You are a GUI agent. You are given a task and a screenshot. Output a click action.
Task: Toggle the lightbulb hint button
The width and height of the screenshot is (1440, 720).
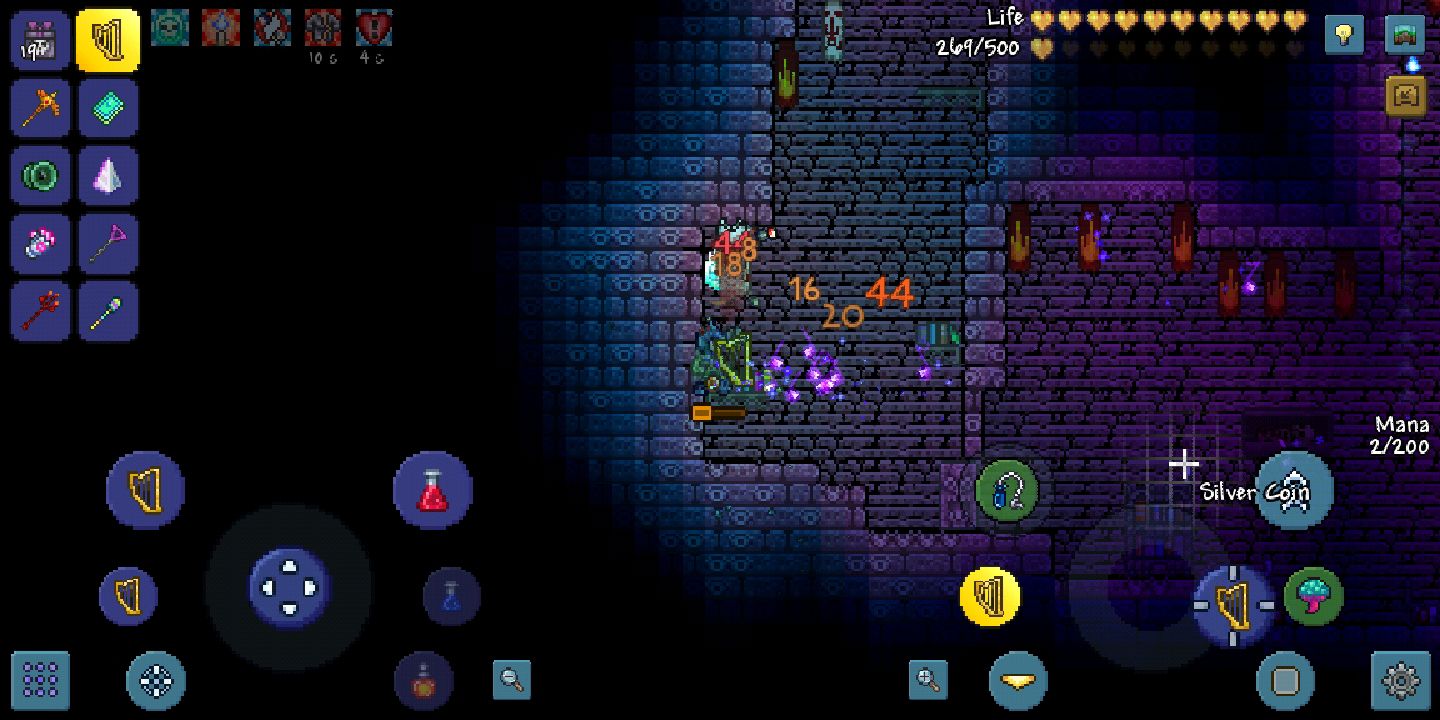(x=1344, y=35)
